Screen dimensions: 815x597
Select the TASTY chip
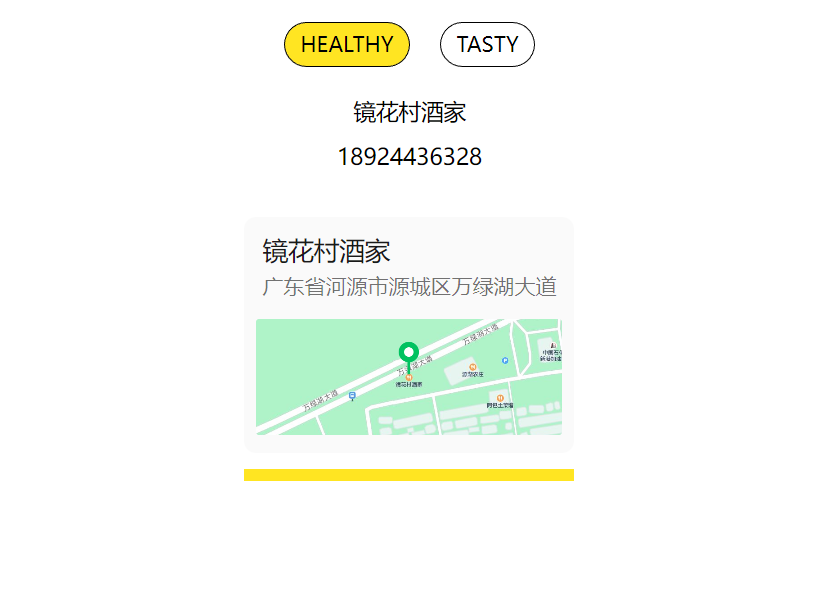tap(487, 45)
